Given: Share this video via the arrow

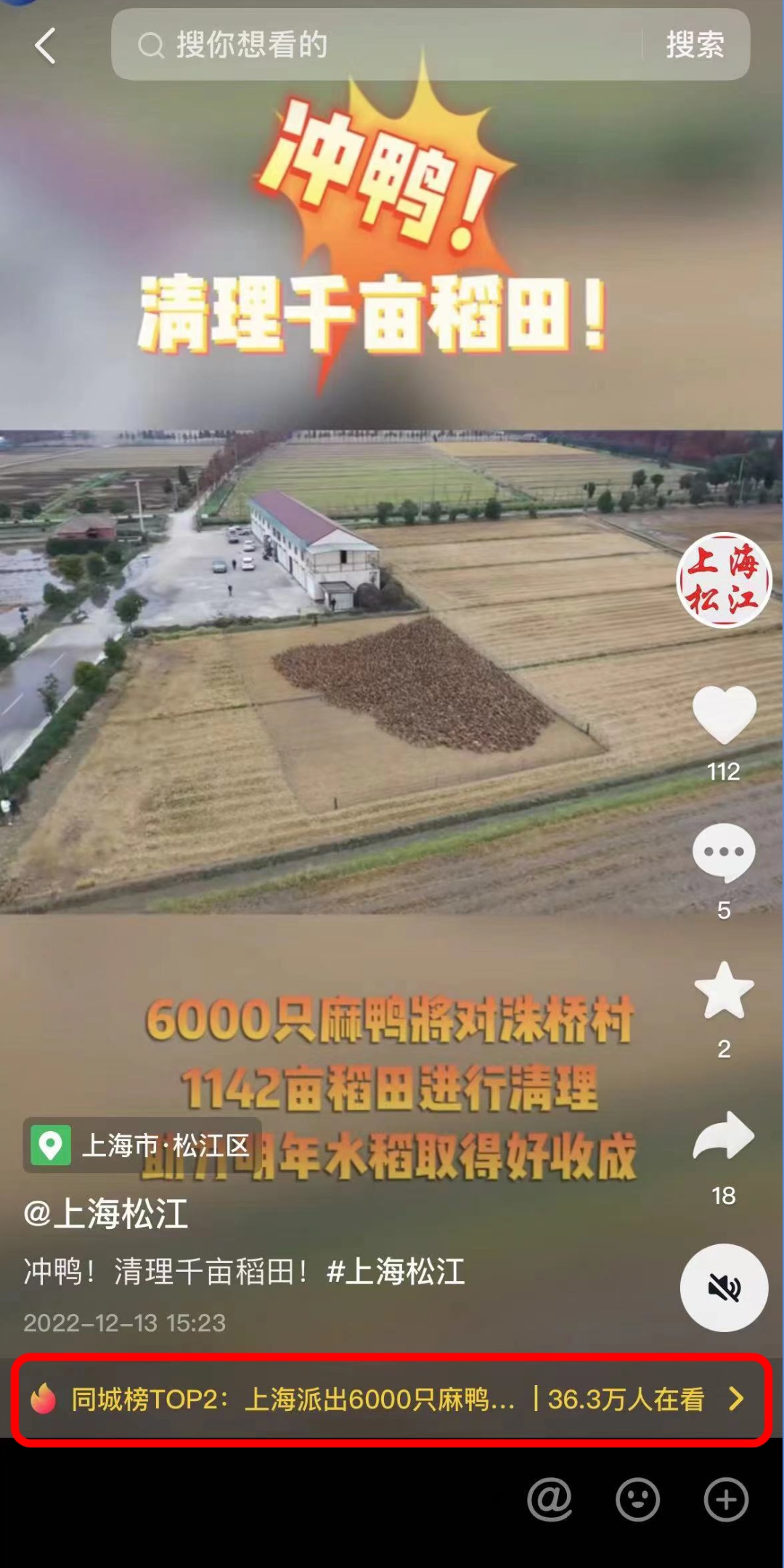Looking at the screenshot, I should pos(724,1136).
